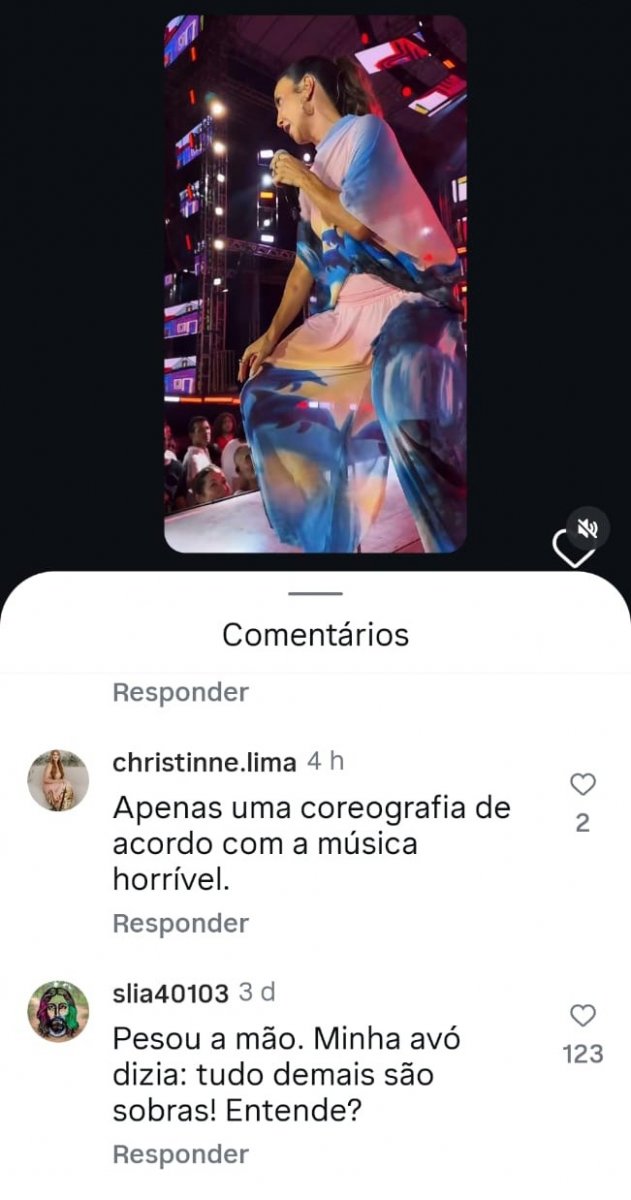Reply to slia40103's comment
Image resolution: width=631 pixels, height=1200 pixels.
tap(180, 1154)
